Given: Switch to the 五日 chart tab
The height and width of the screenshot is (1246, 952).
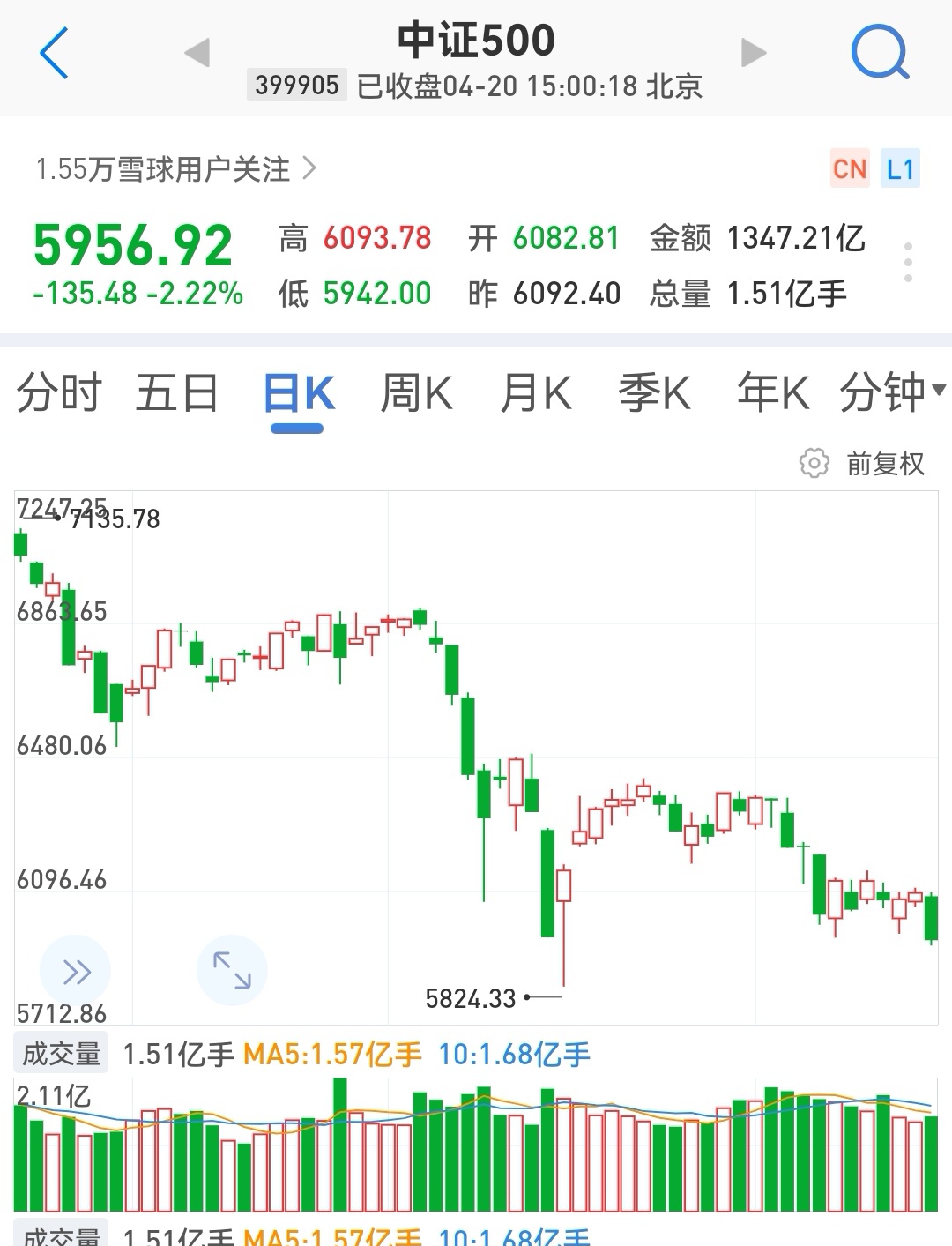Looking at the screenshot, I should [x=177, y=392].
